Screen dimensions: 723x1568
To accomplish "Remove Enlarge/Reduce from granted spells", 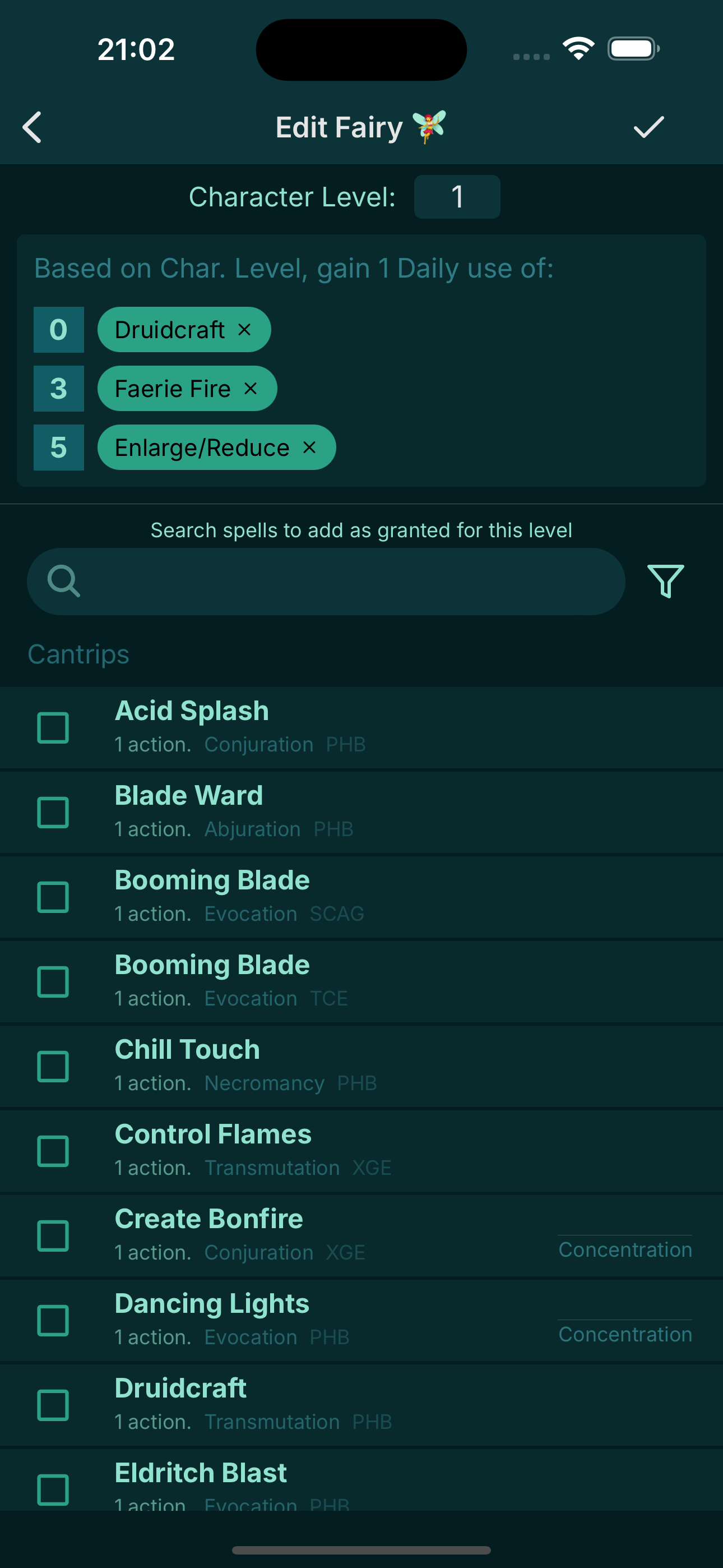I will pyautogui.click(x=309, y=448).
